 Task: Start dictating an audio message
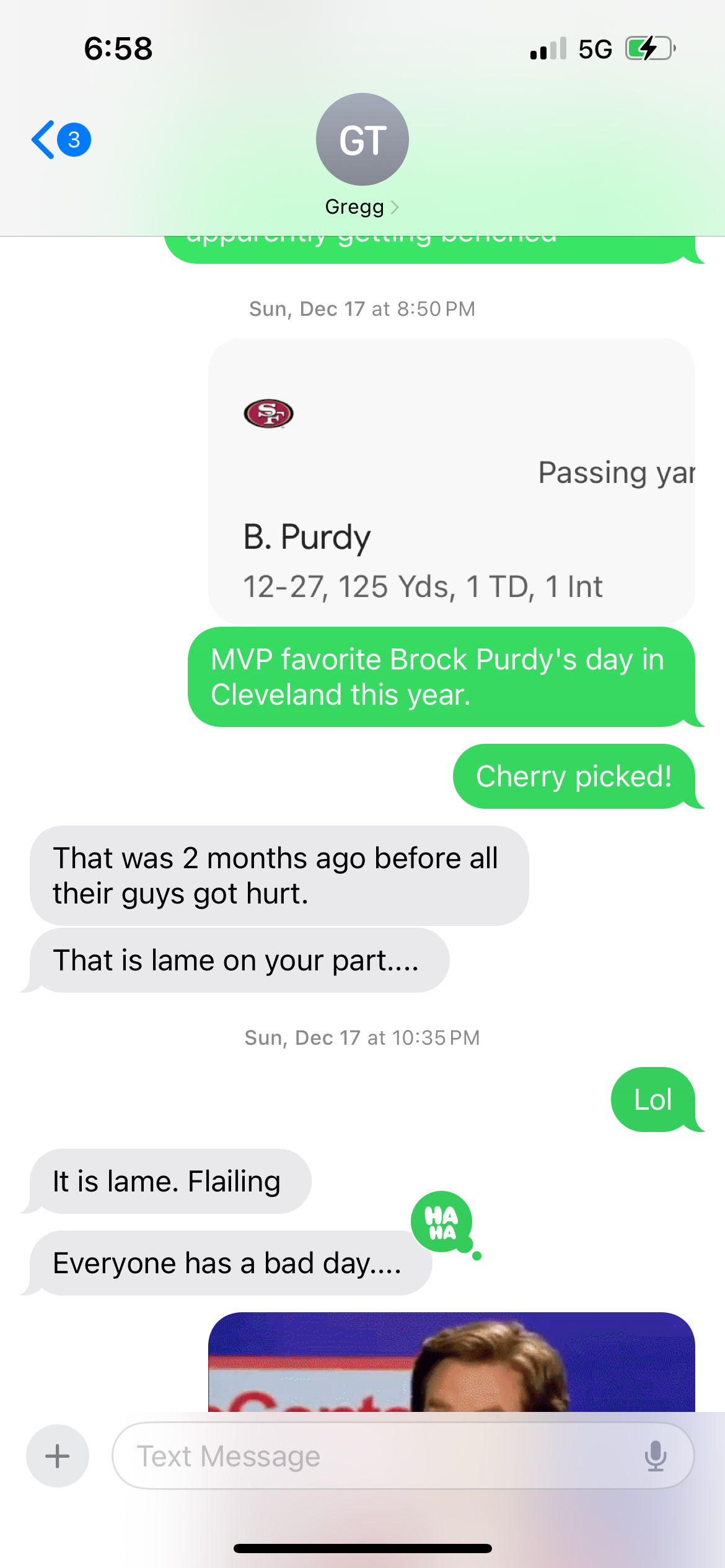[655, 1455]
